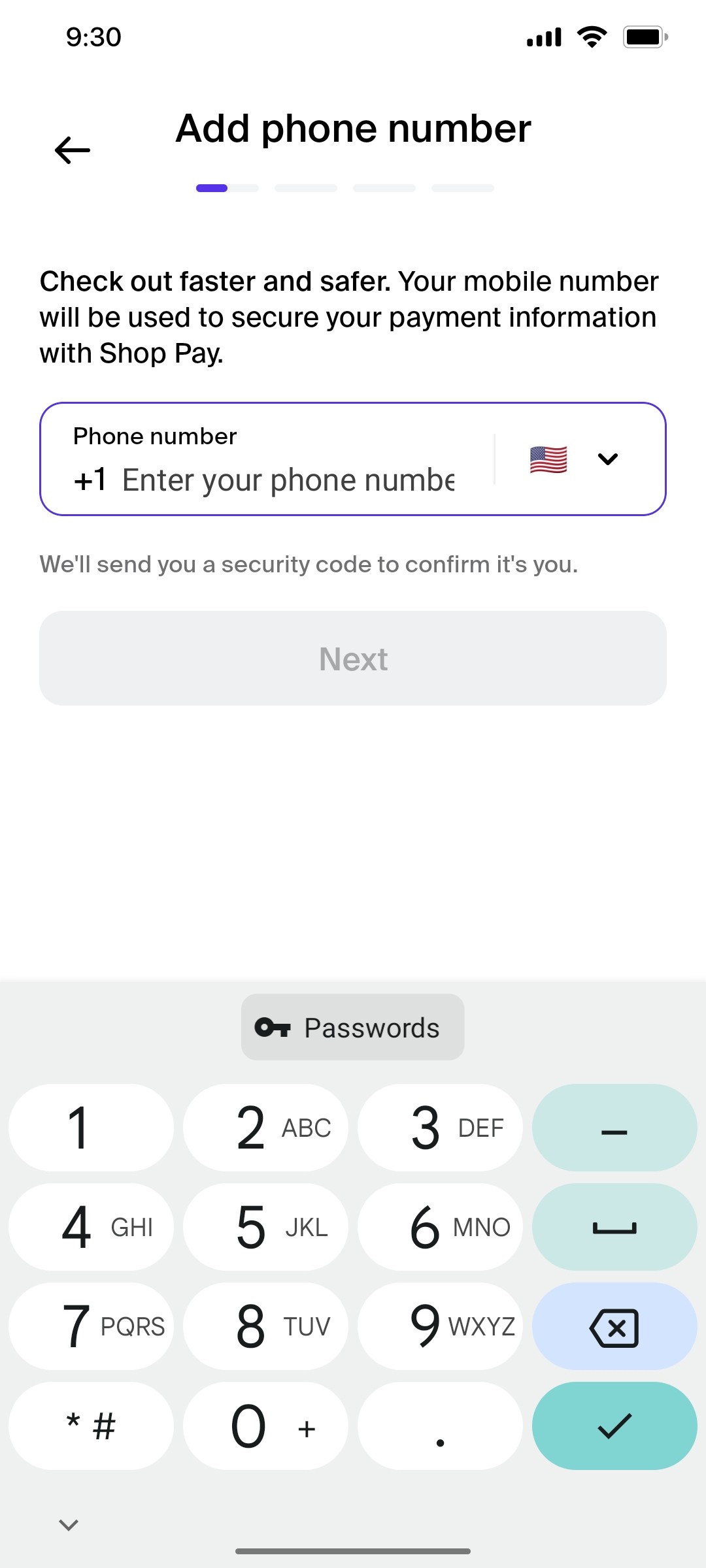
Task: Tap the number 1 key
Action: (x=90, y=1127)
